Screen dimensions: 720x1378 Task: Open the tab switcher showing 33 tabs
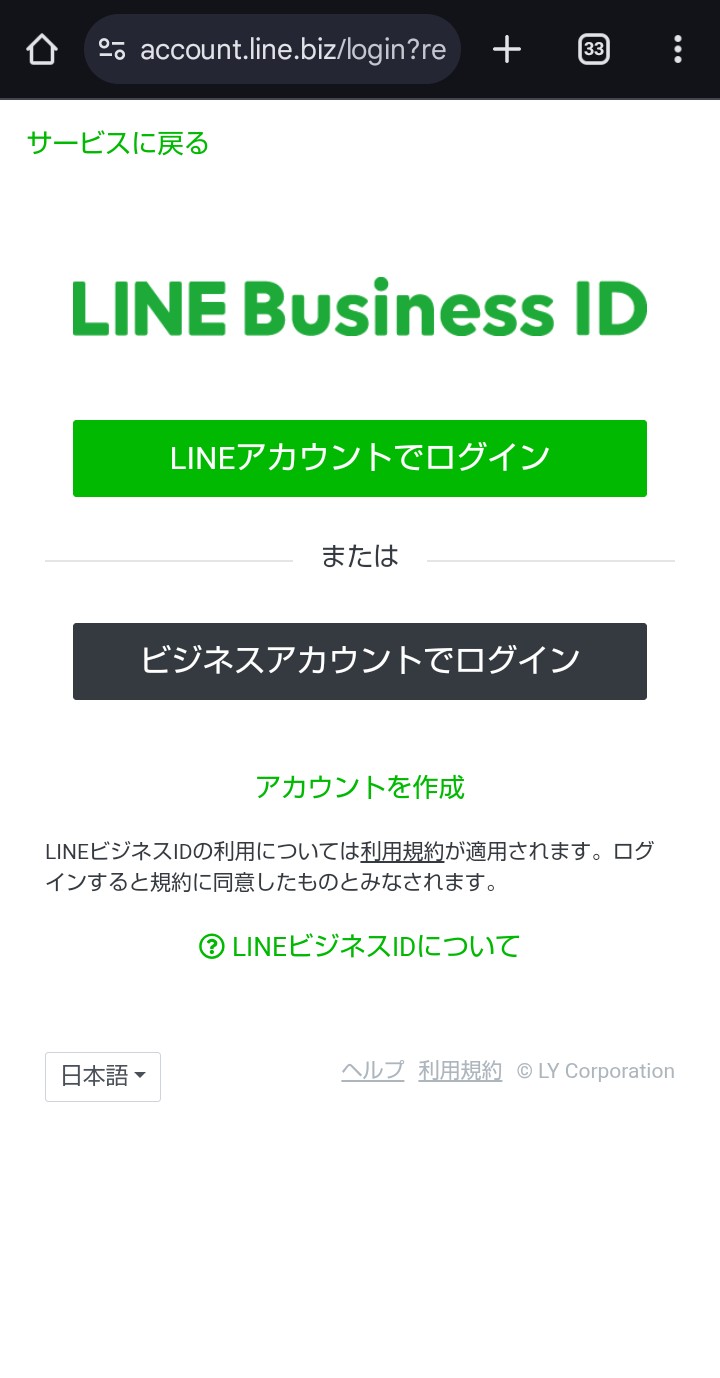(x=594, y=49)
